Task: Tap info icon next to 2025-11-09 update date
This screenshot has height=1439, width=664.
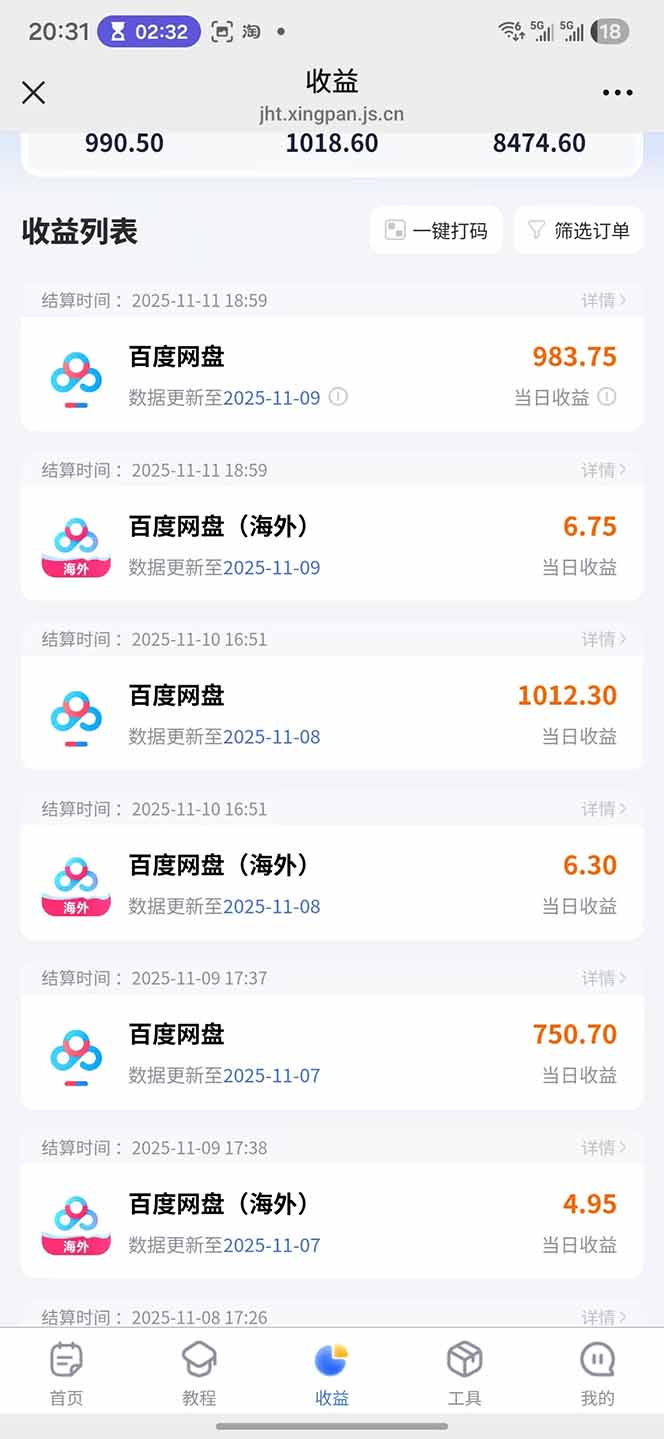Action: click(x=339, y=397)
